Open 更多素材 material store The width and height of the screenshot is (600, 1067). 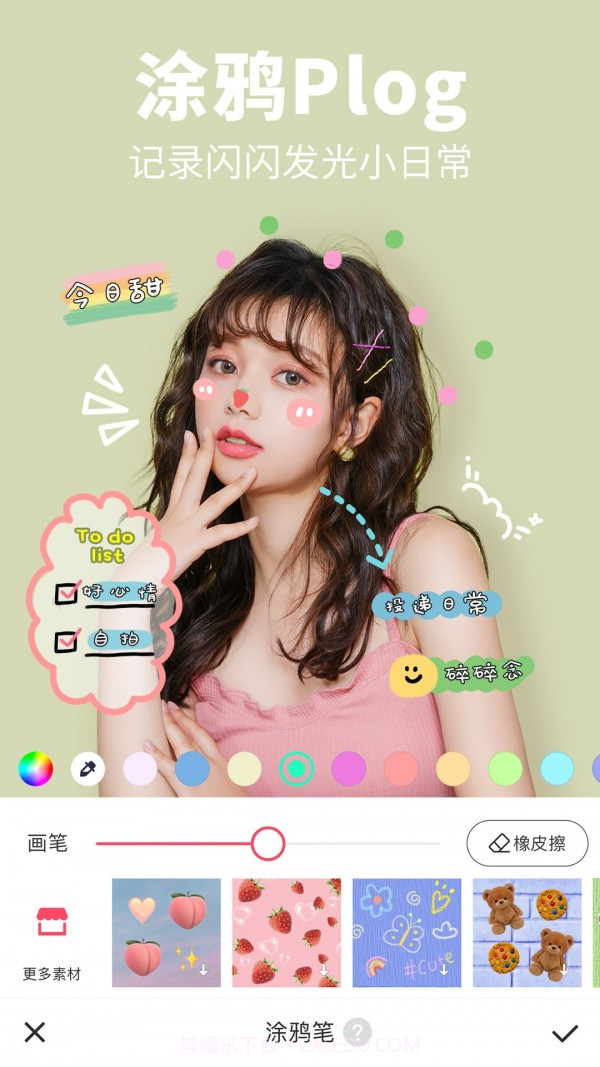[52, 941]
